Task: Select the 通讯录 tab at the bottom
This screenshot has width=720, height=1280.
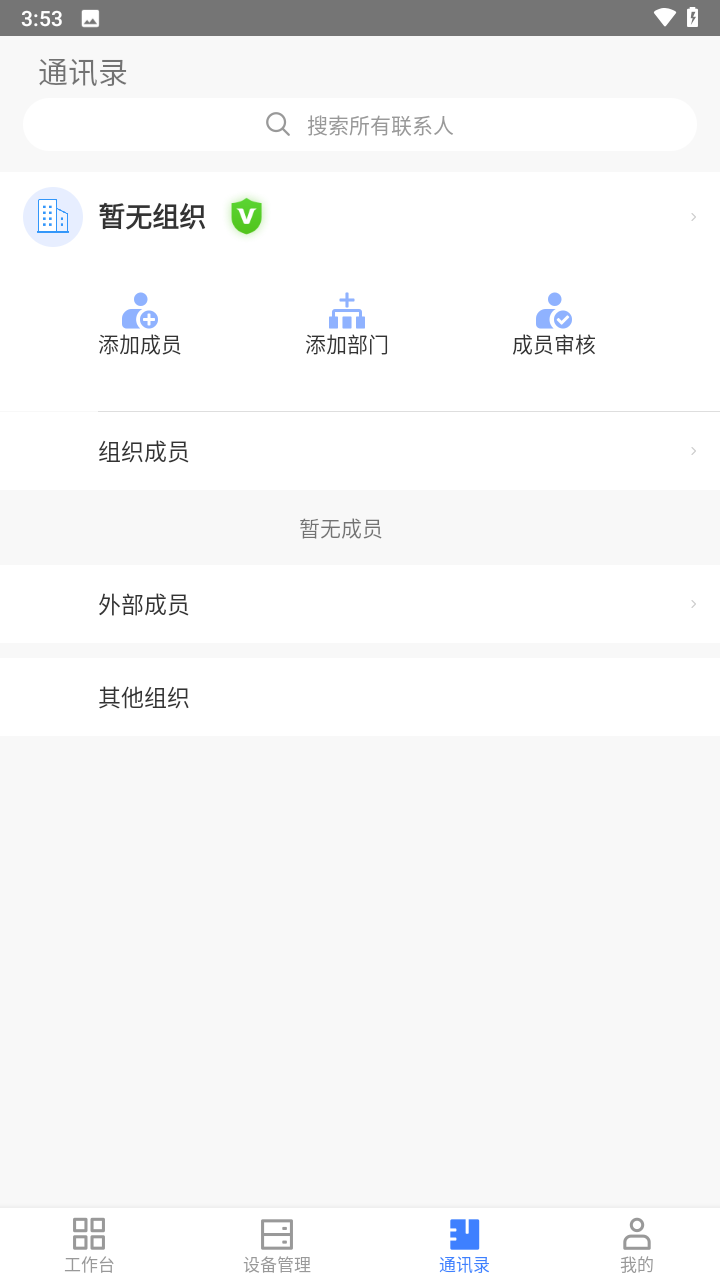Action: [463, 1243]
